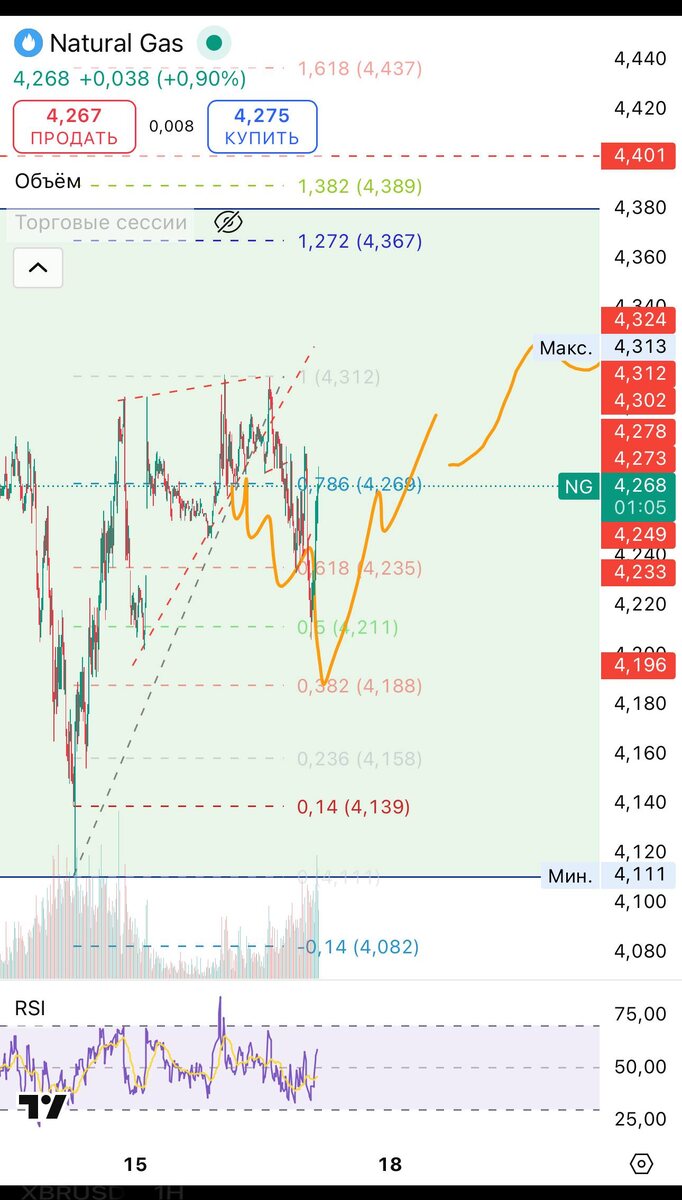Image resolution: width=682 pixels, height=1200 pixels.
Task: Open chart settings hexagon icon
Action: (641, 1164)
